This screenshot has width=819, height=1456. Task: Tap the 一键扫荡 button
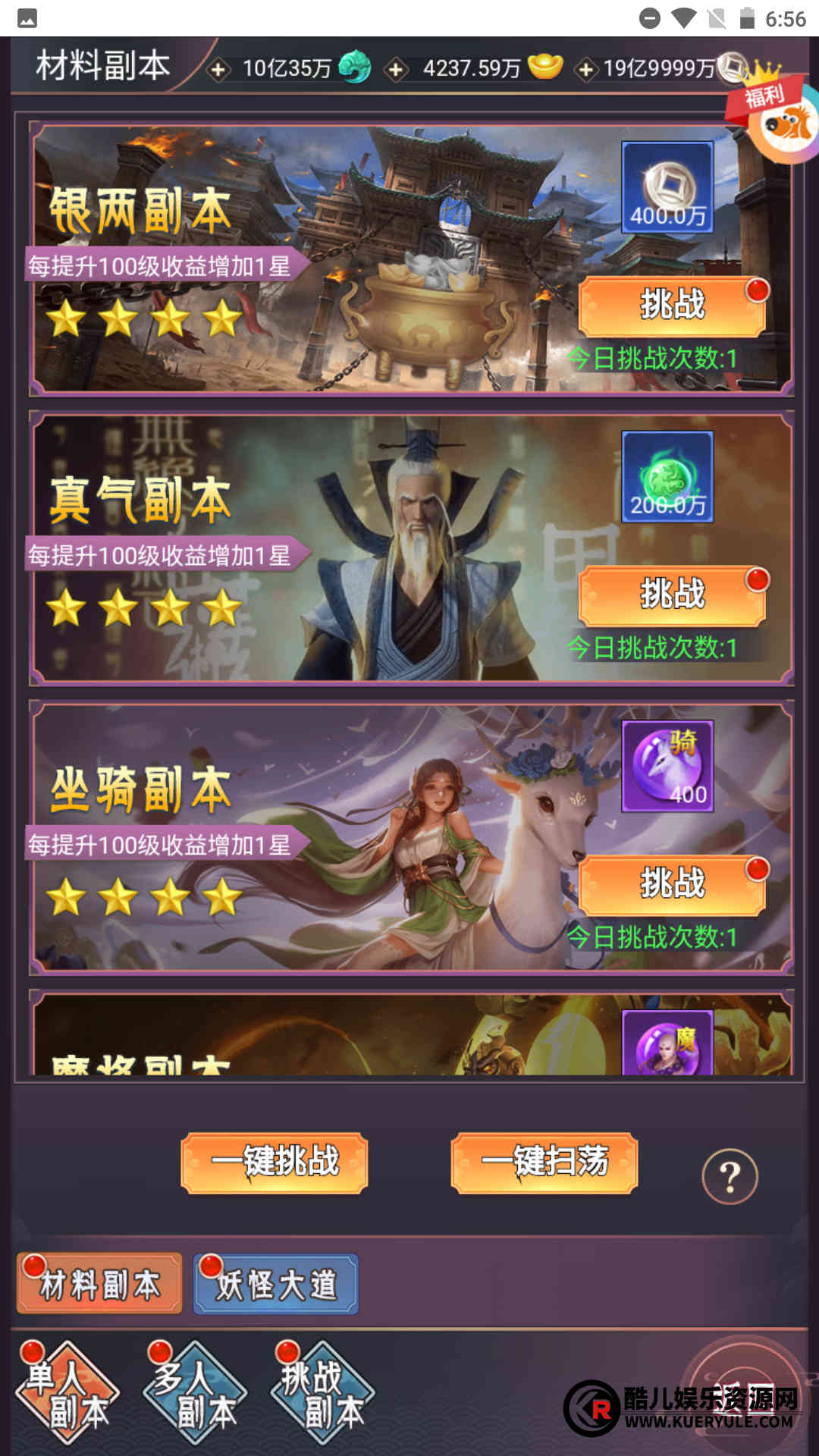coord(544,1163)
